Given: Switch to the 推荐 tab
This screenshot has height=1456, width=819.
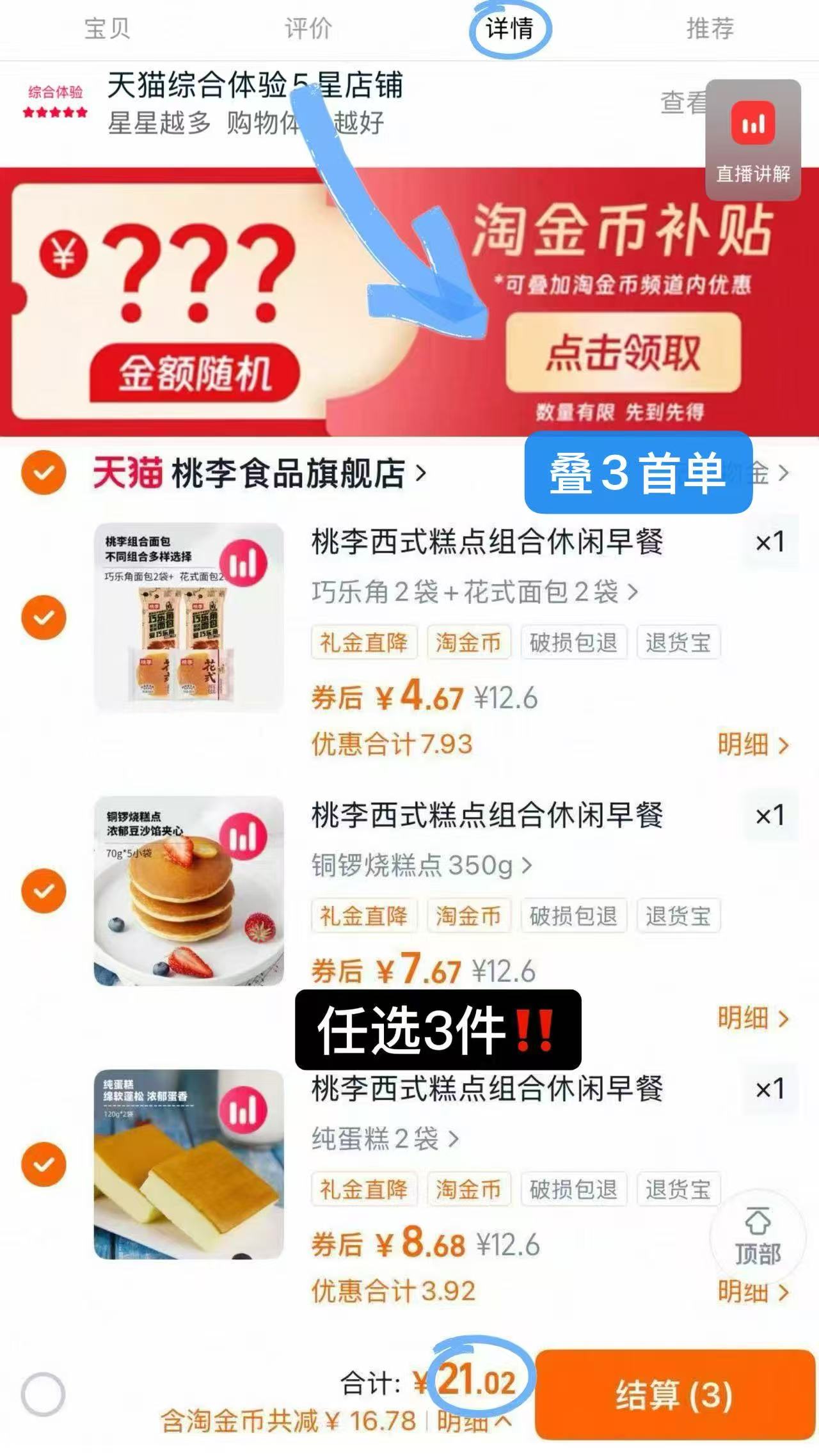Looking at the screenshot, I should click(x=710, y=27).
